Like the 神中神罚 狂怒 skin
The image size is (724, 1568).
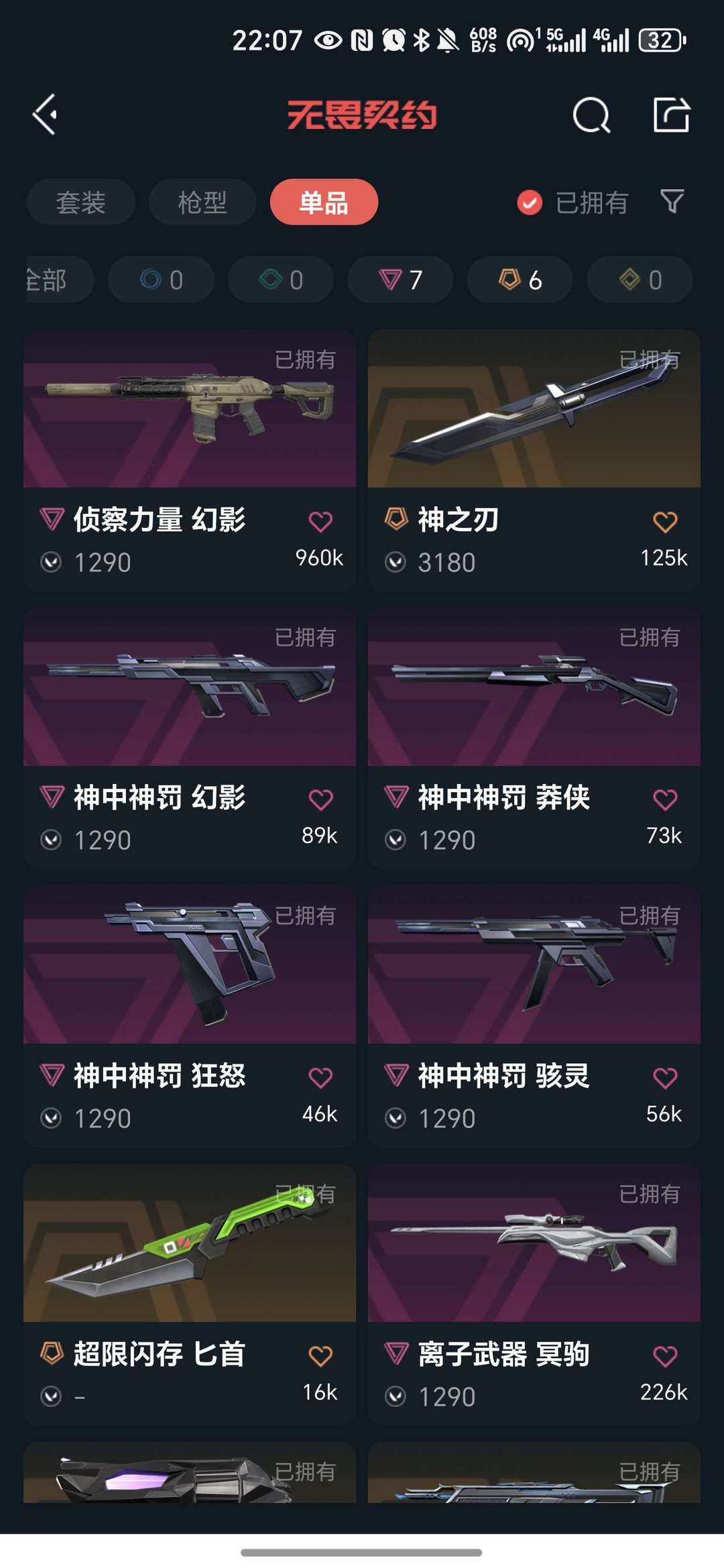(x=320, y=1078)
